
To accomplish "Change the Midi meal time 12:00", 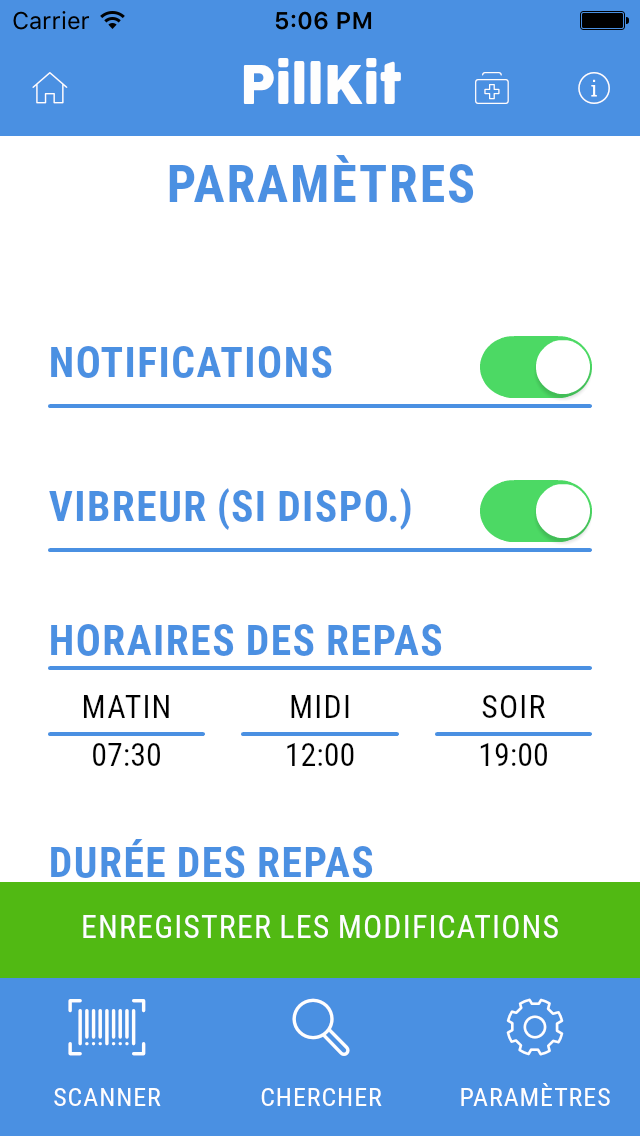I will coord(320,755).
